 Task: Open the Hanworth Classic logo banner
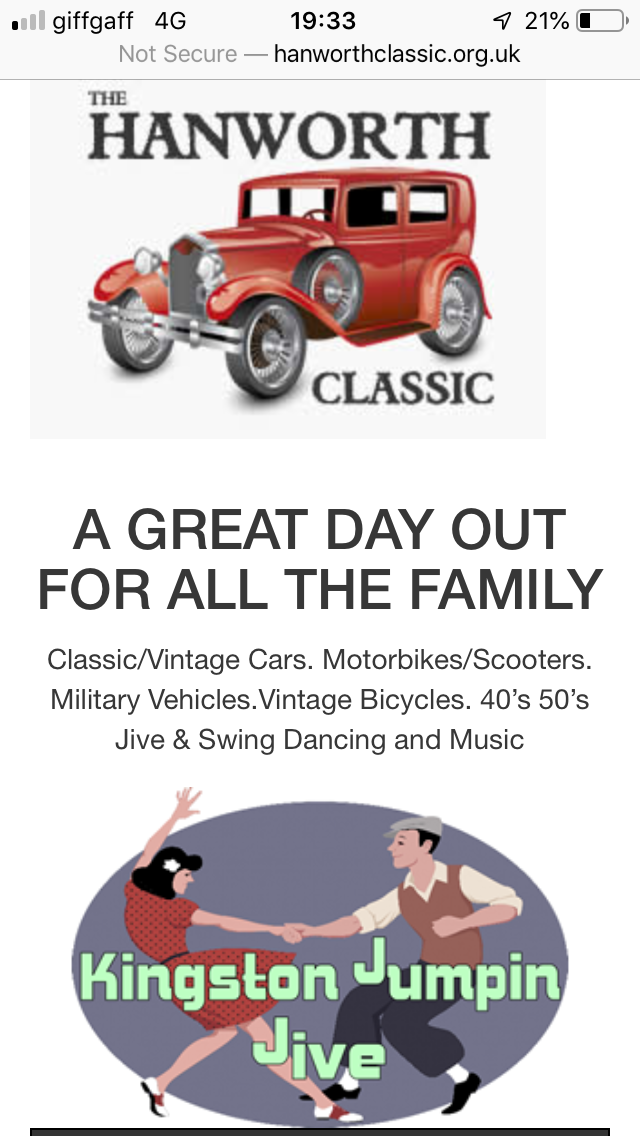(x=288, y=260)
